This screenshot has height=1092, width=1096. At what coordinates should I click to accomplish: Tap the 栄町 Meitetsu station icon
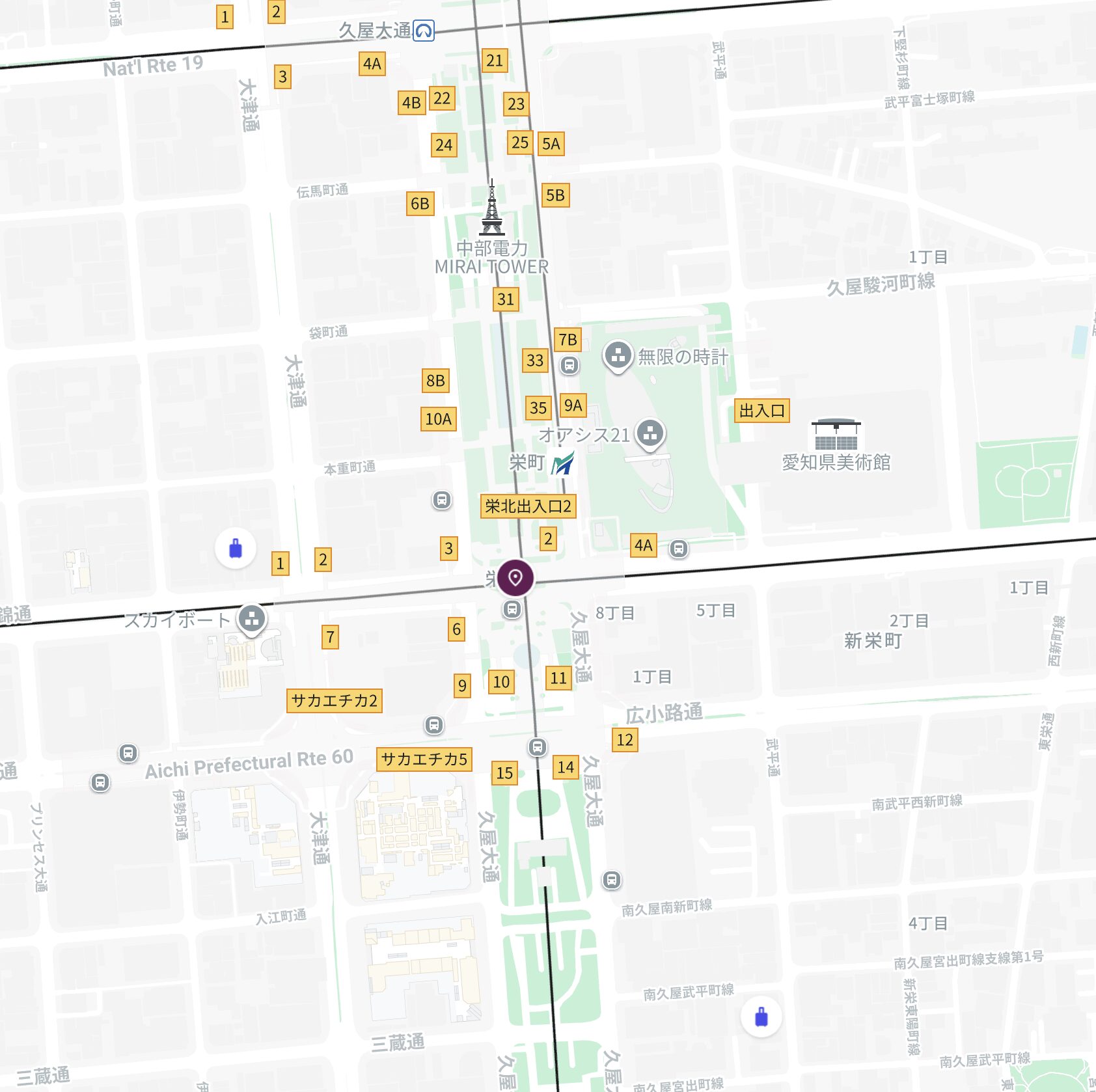click(563, 463)
